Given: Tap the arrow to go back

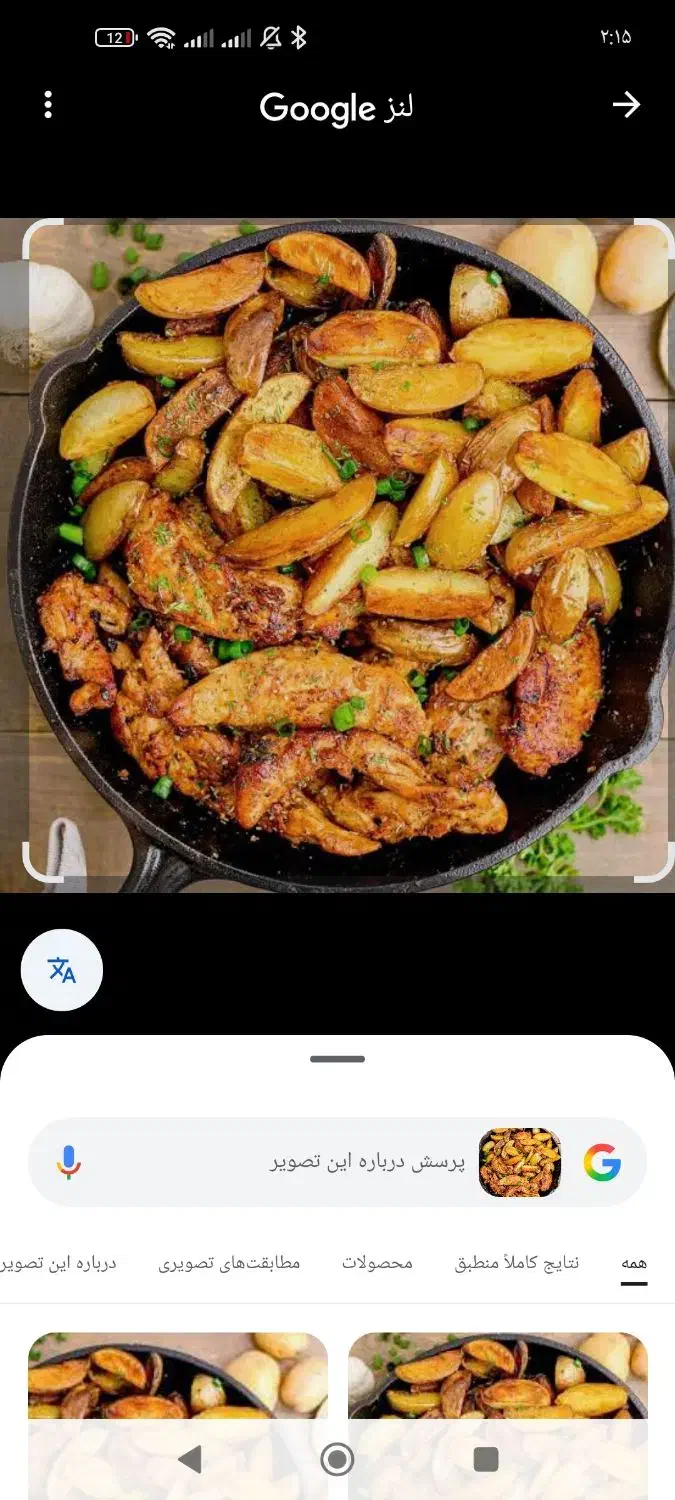Looking at the screenshot, I should pos(626,105).
